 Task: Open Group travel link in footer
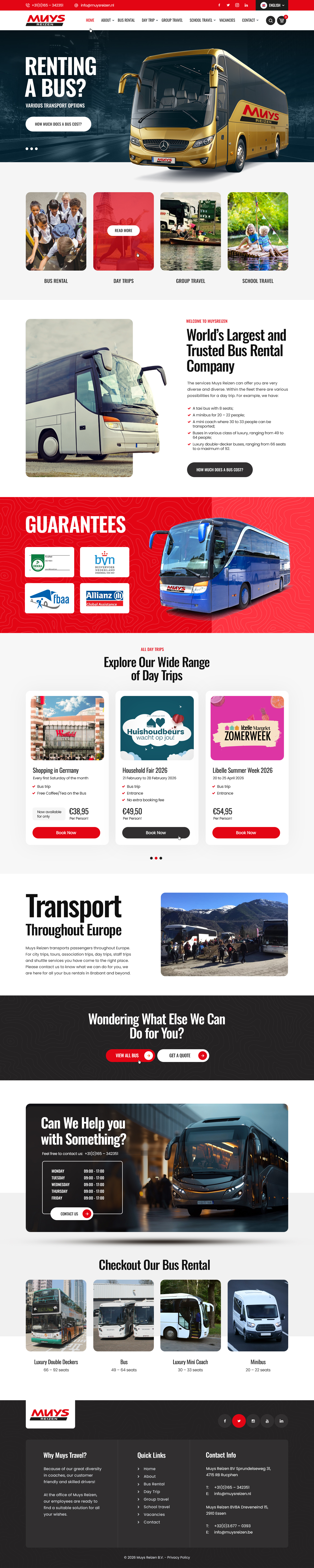point(156,1499)
